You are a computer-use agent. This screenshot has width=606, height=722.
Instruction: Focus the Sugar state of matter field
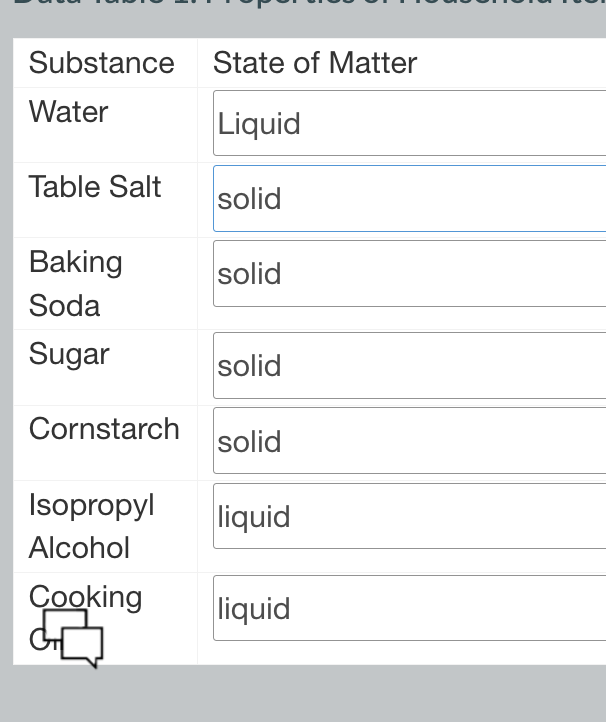click(410, 366)
